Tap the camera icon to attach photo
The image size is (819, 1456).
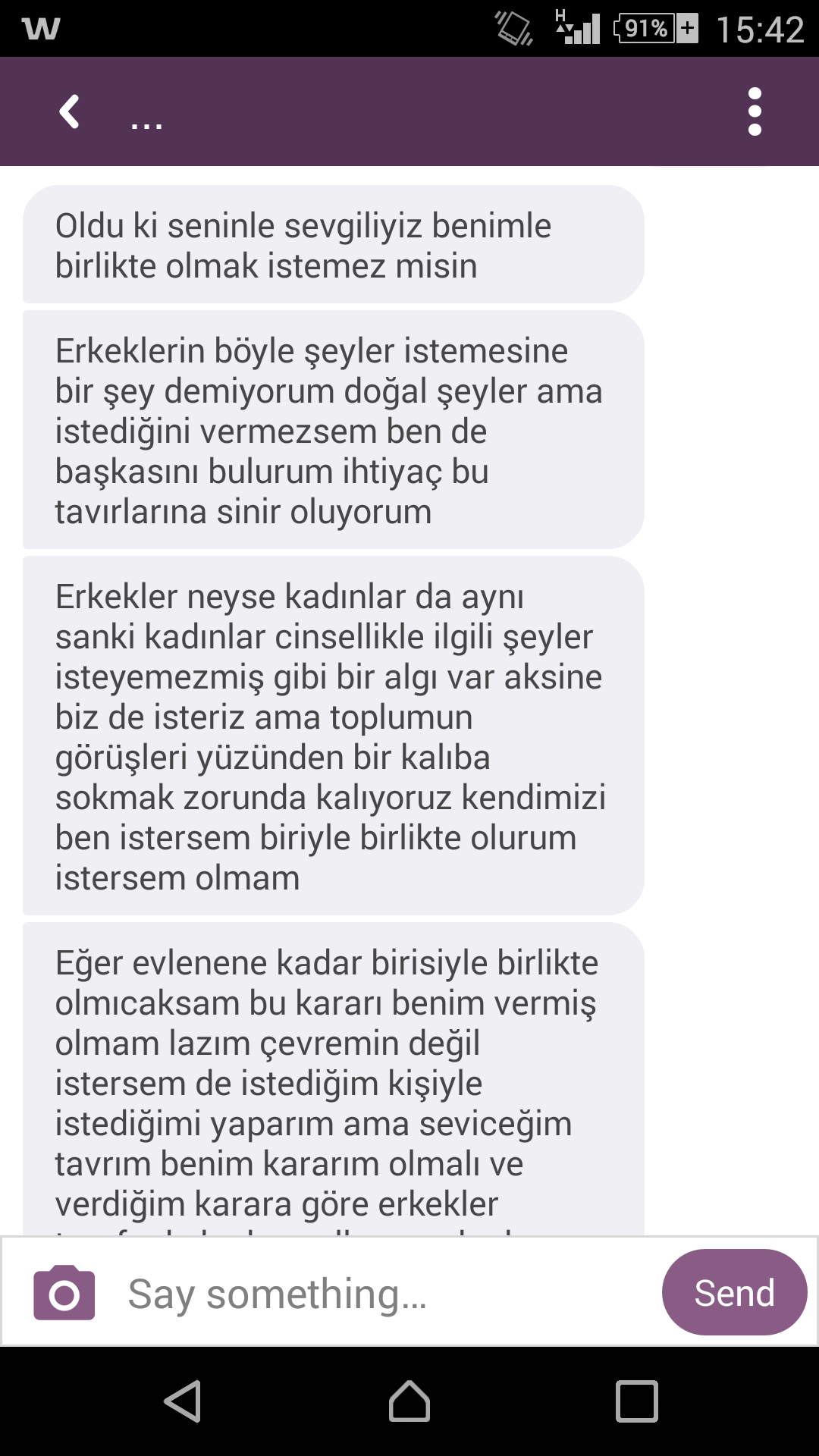[x=64, y=1293]
